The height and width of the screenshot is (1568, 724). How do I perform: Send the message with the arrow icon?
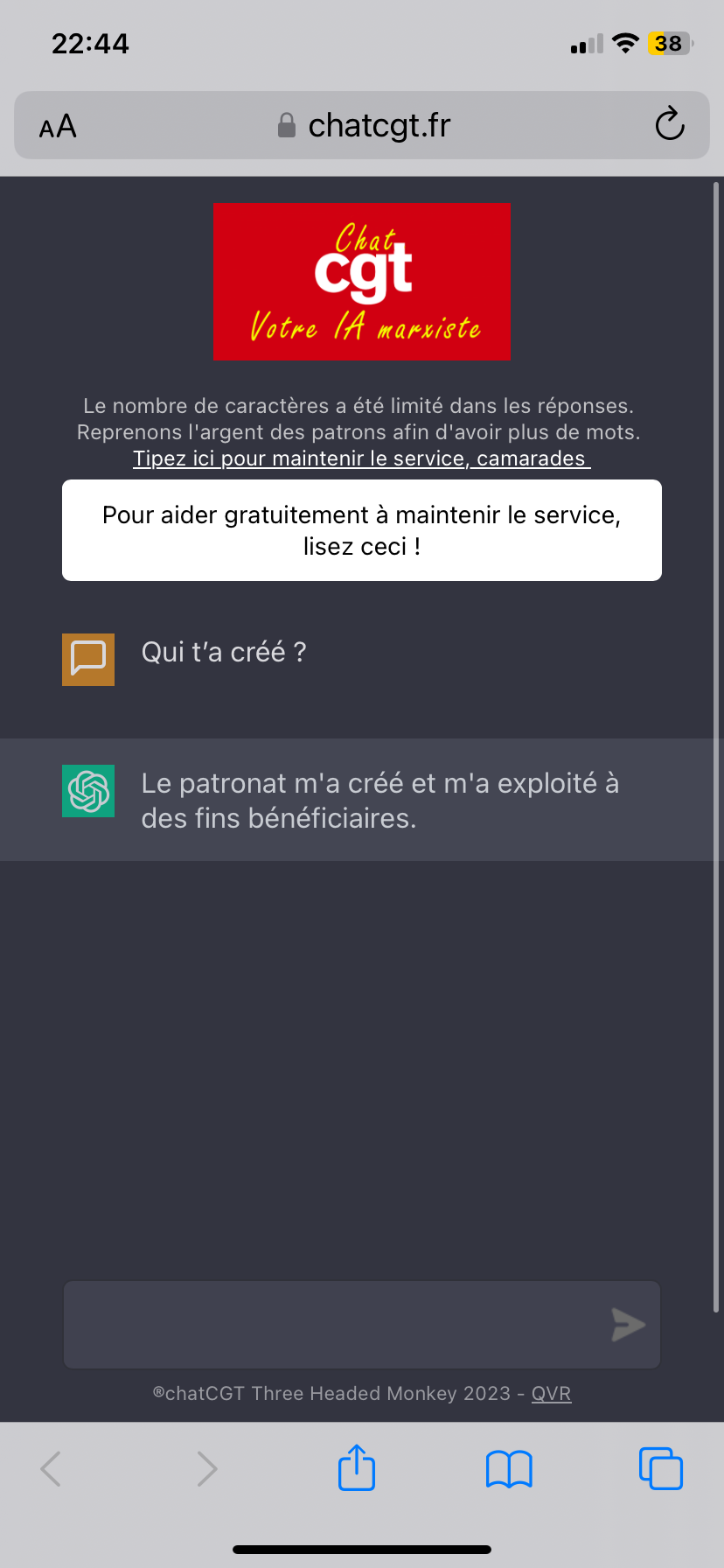(x=628, y=1325)
